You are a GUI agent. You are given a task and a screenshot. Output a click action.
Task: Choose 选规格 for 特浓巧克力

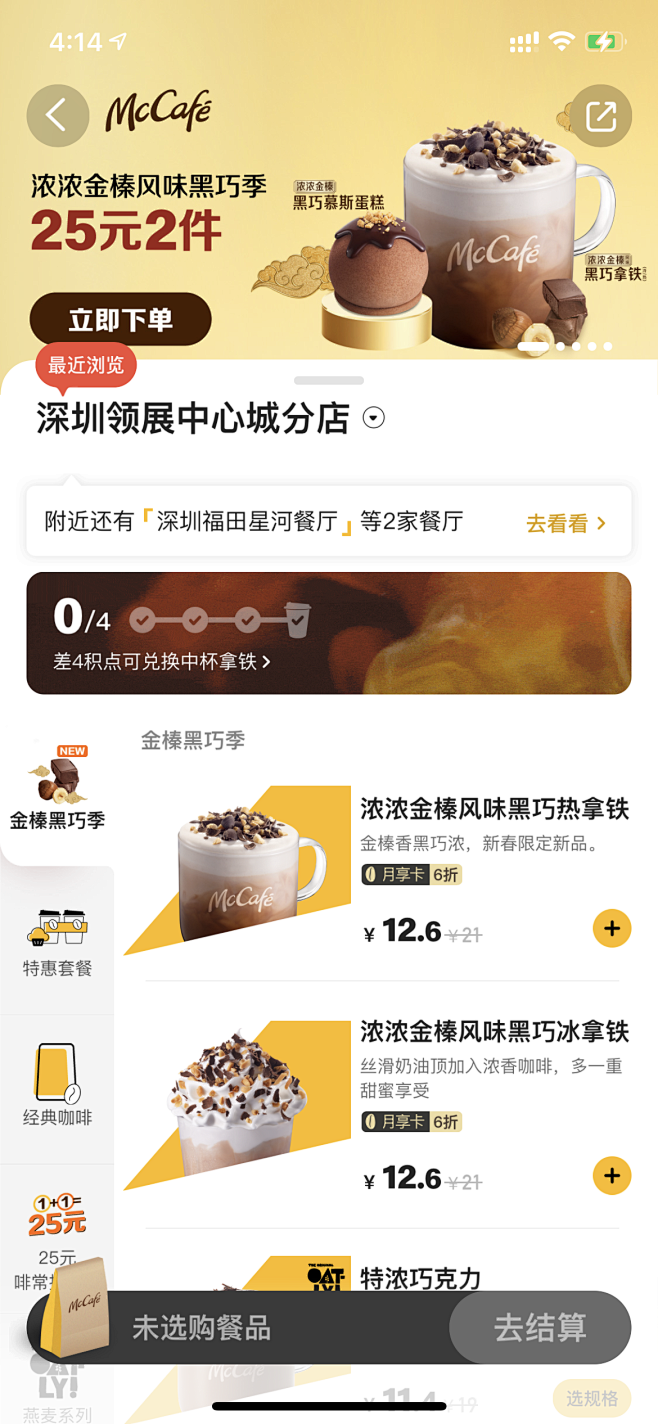[x=591, y=1398]
